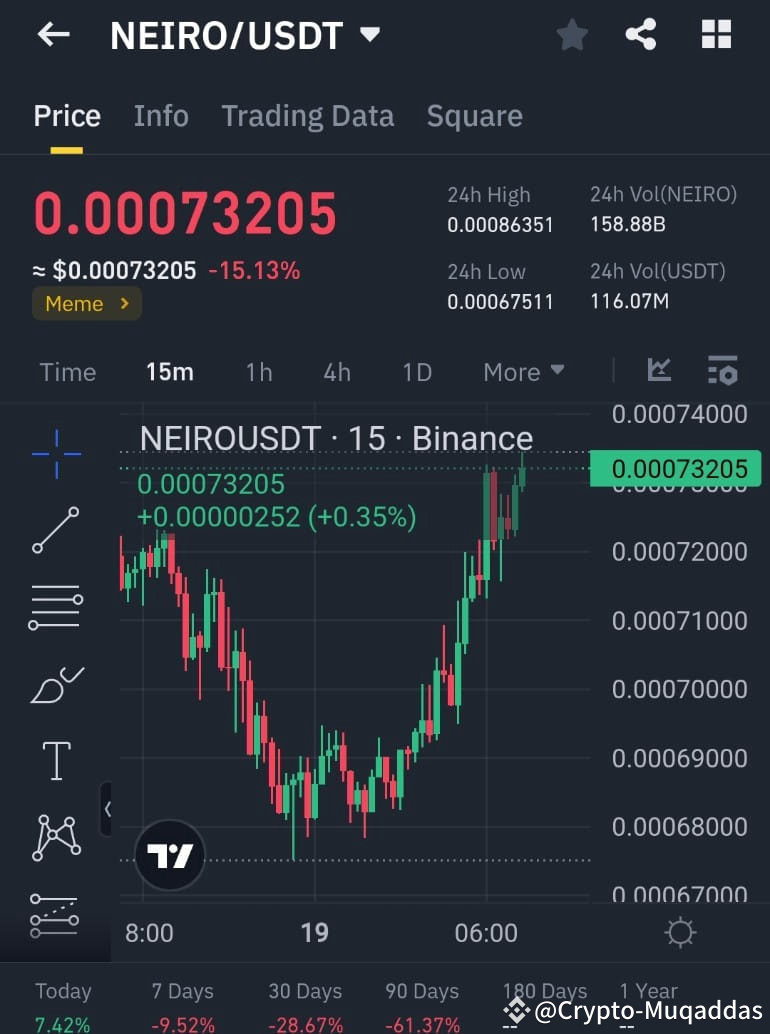Select the brush drawing tool

pyautogui.click(x=55, y=683)
